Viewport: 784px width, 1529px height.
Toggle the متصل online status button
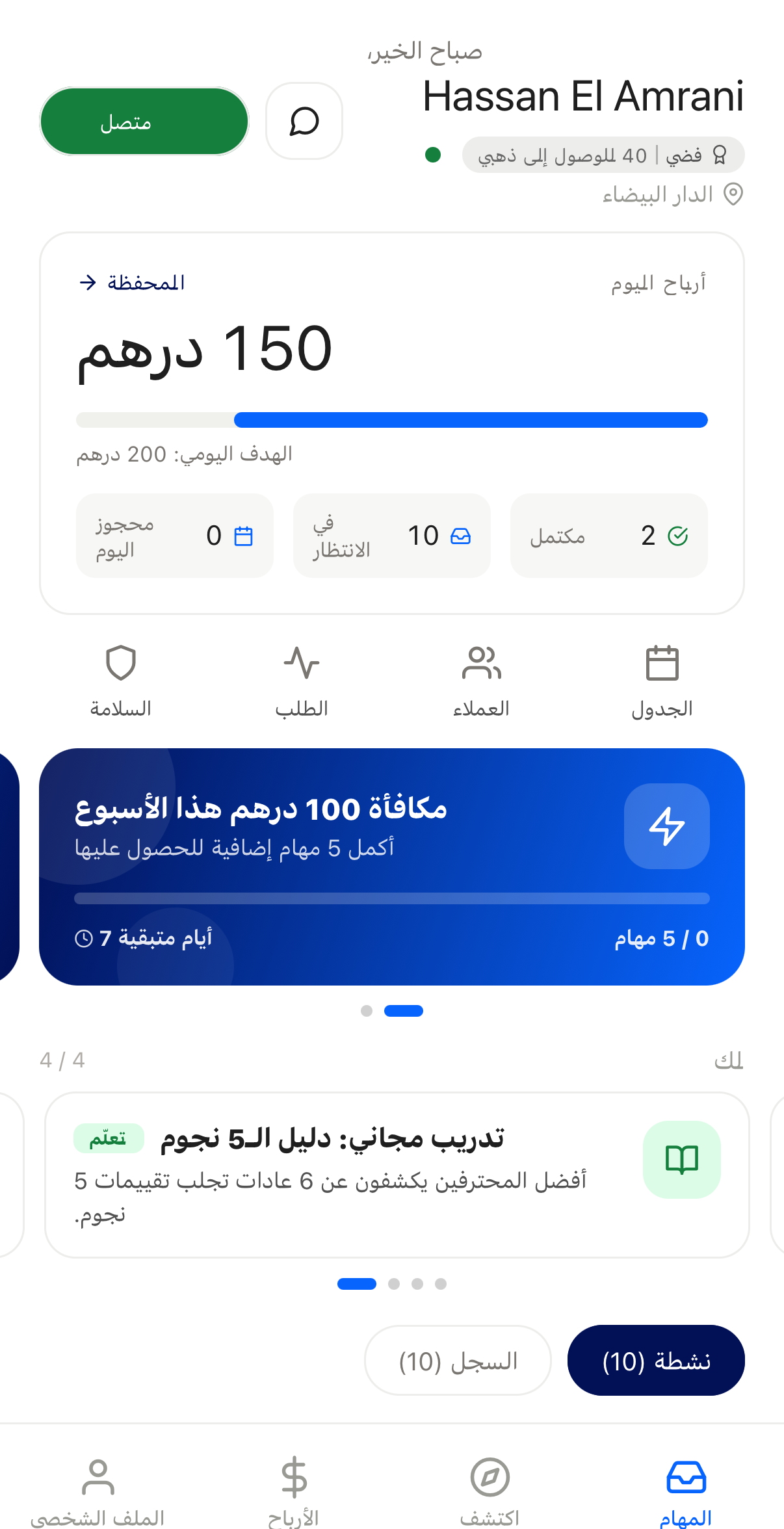pos(144,122)
